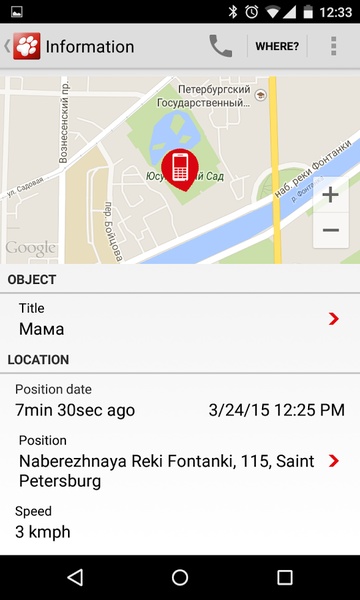Call the tracked phone via handset icon
Image resolution: width=360 pixels, height=600 pixels.
220,46
